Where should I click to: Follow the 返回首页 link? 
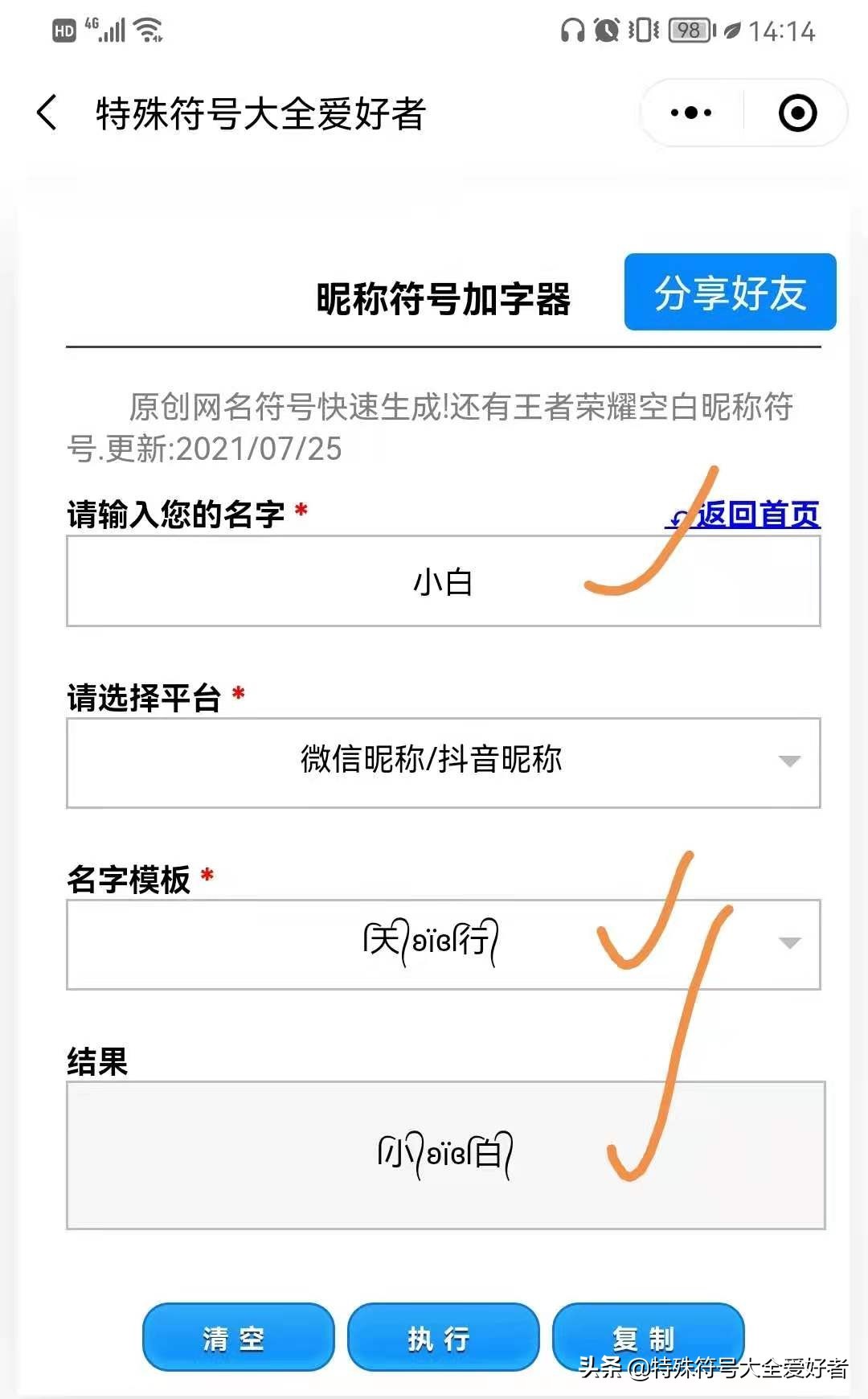[x=755, y=515]
